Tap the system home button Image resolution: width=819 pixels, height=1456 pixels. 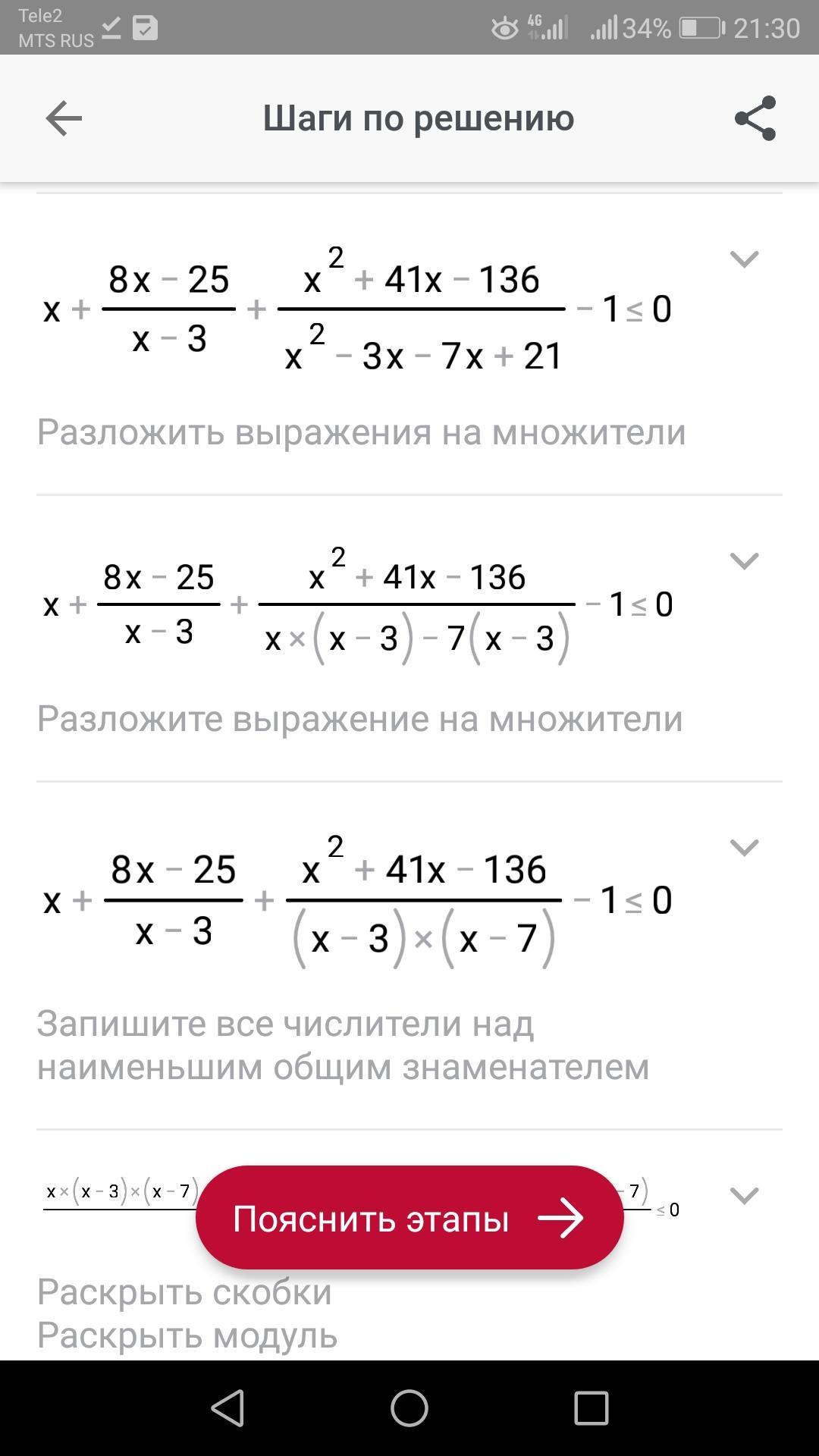409,1407
